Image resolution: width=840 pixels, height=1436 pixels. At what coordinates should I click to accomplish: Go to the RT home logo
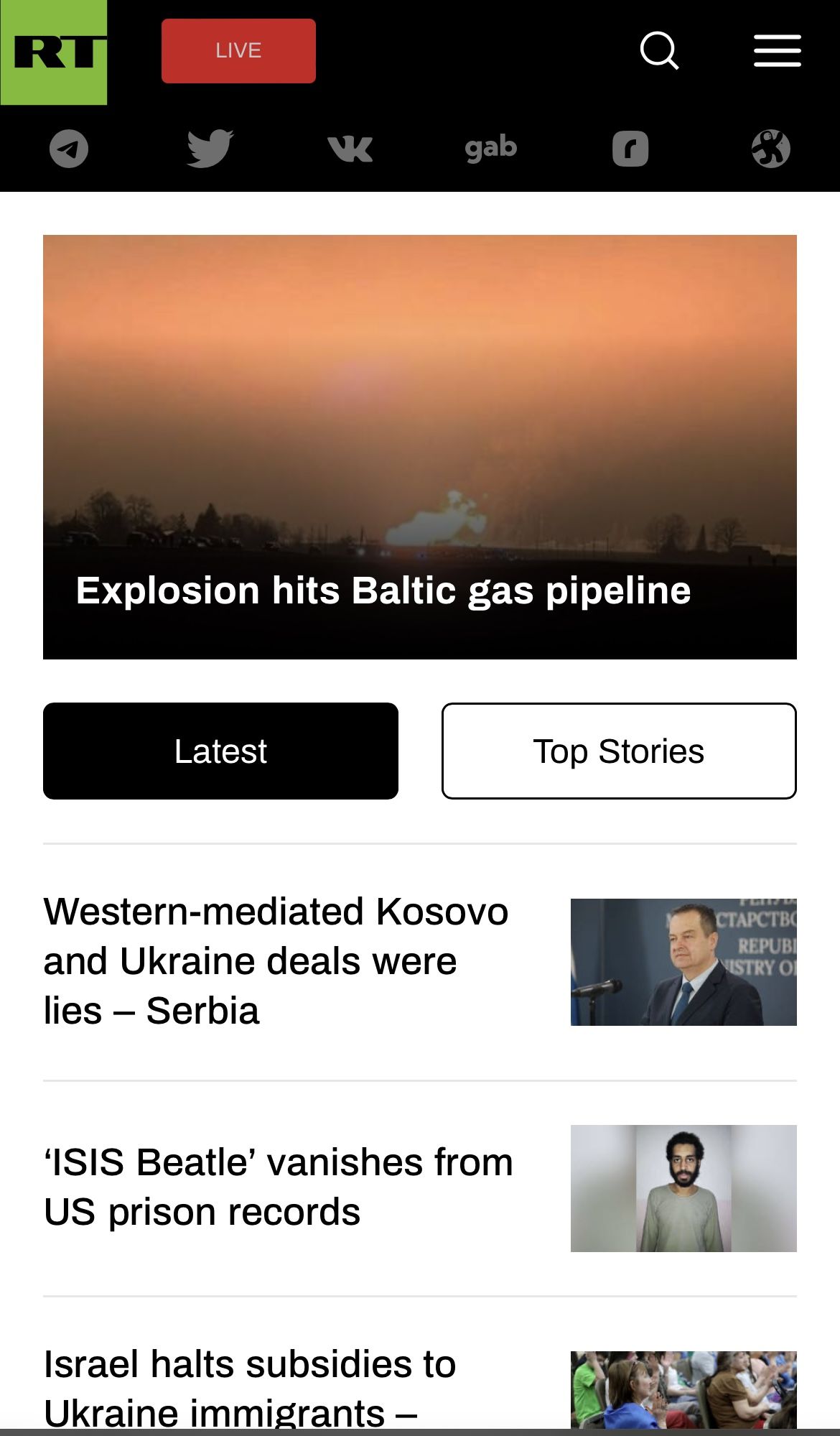click(53, 52)
